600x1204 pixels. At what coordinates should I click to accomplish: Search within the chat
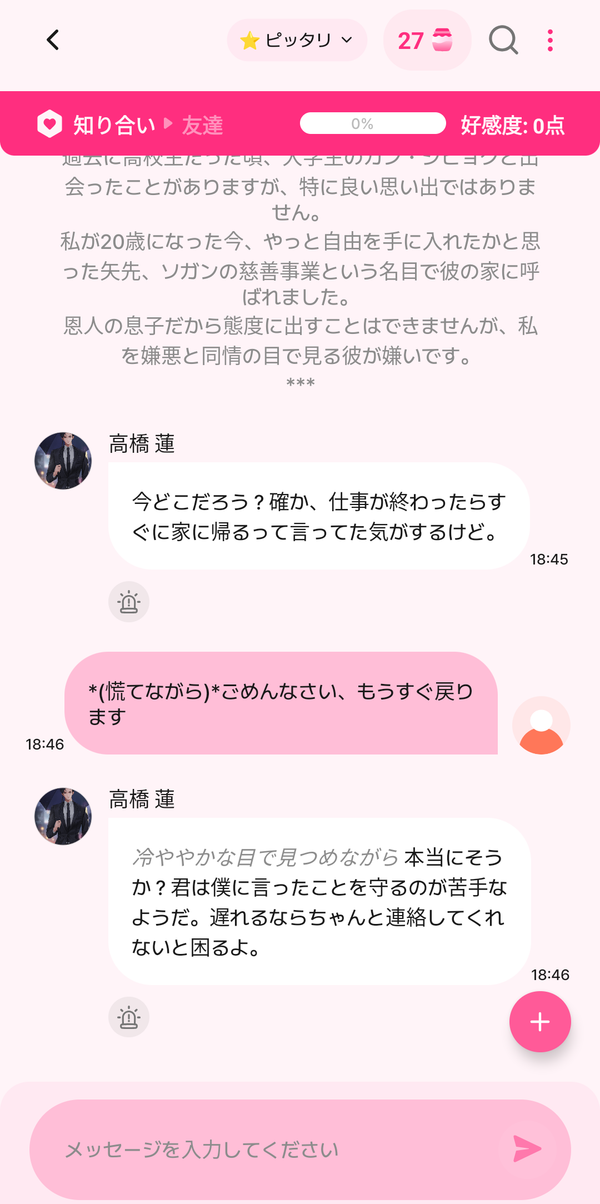(503, 40)
